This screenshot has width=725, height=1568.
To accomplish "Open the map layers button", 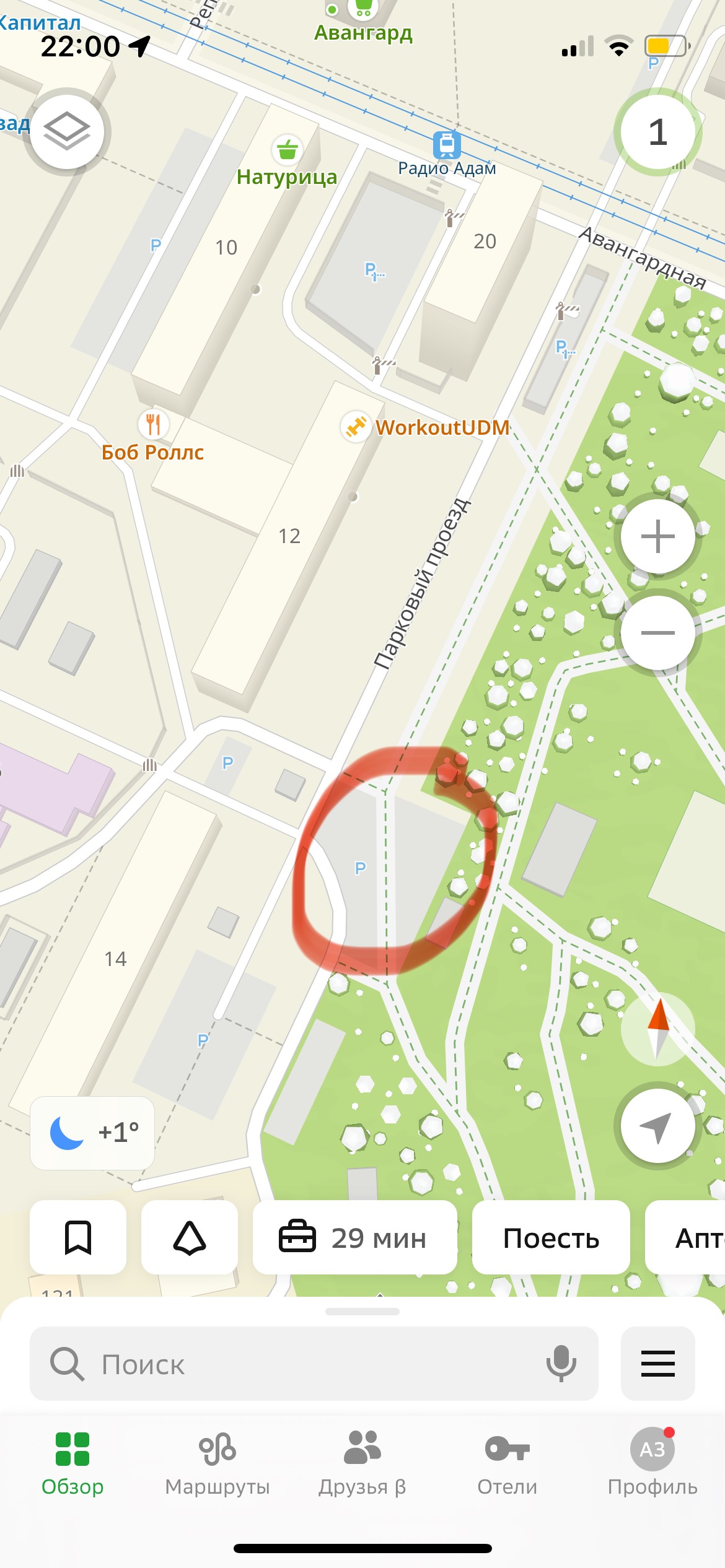I will pos(67,132).
